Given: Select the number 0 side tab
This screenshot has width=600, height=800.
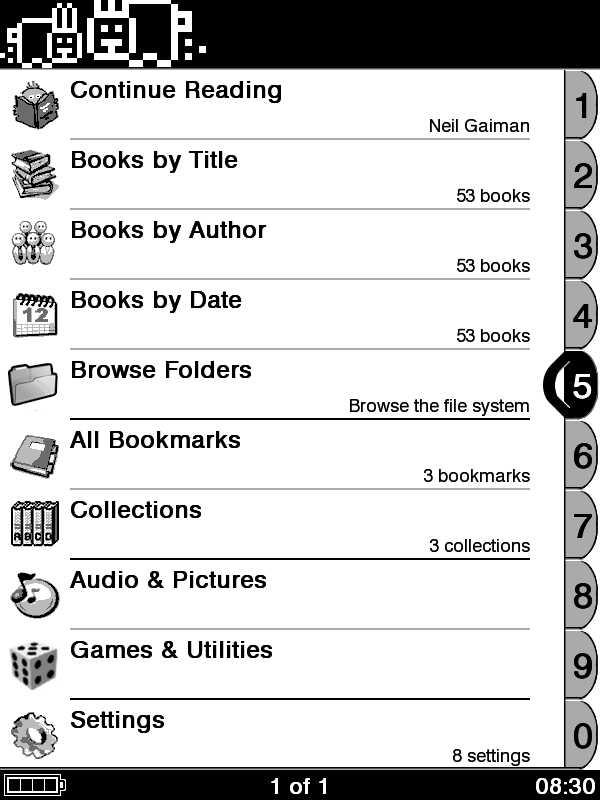Looking at the screenshot, I should coord(582,735).
